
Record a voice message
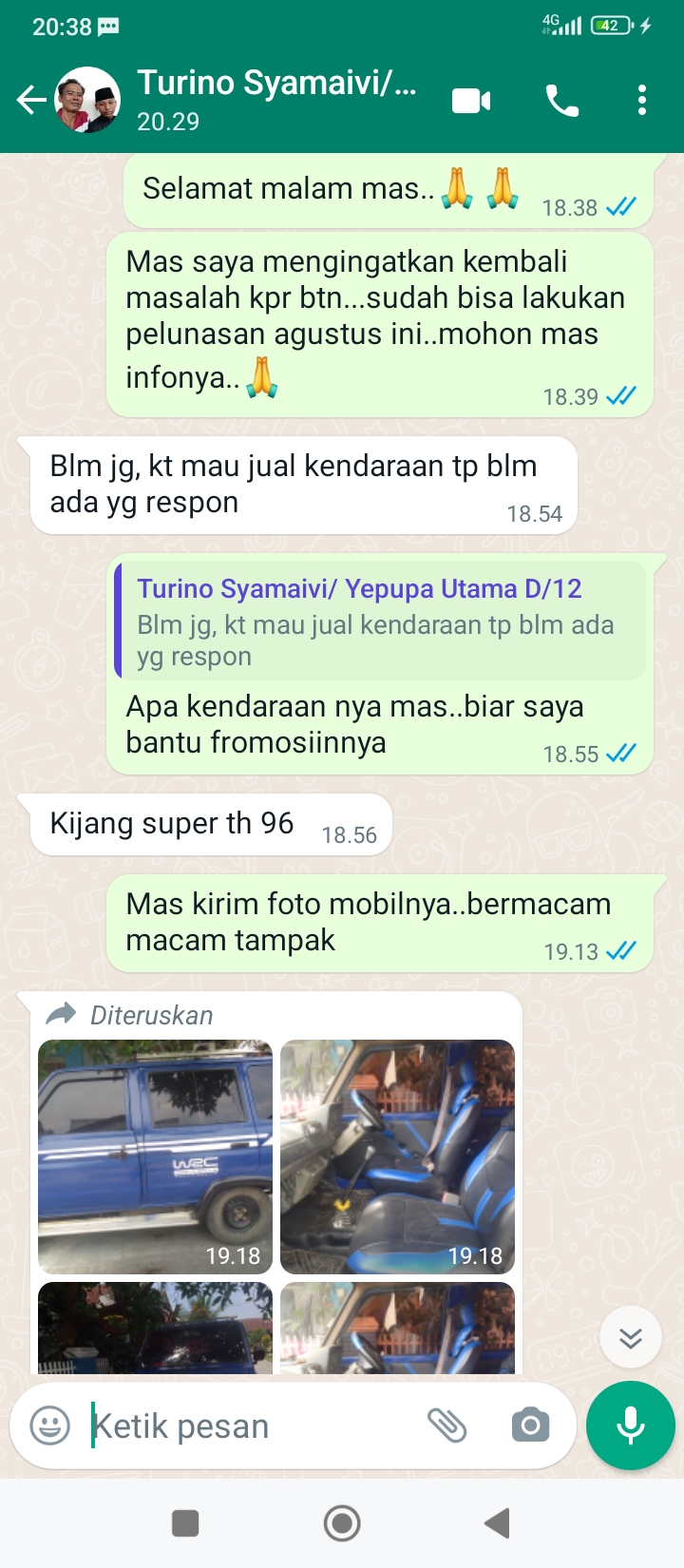tap(631, 1425)
